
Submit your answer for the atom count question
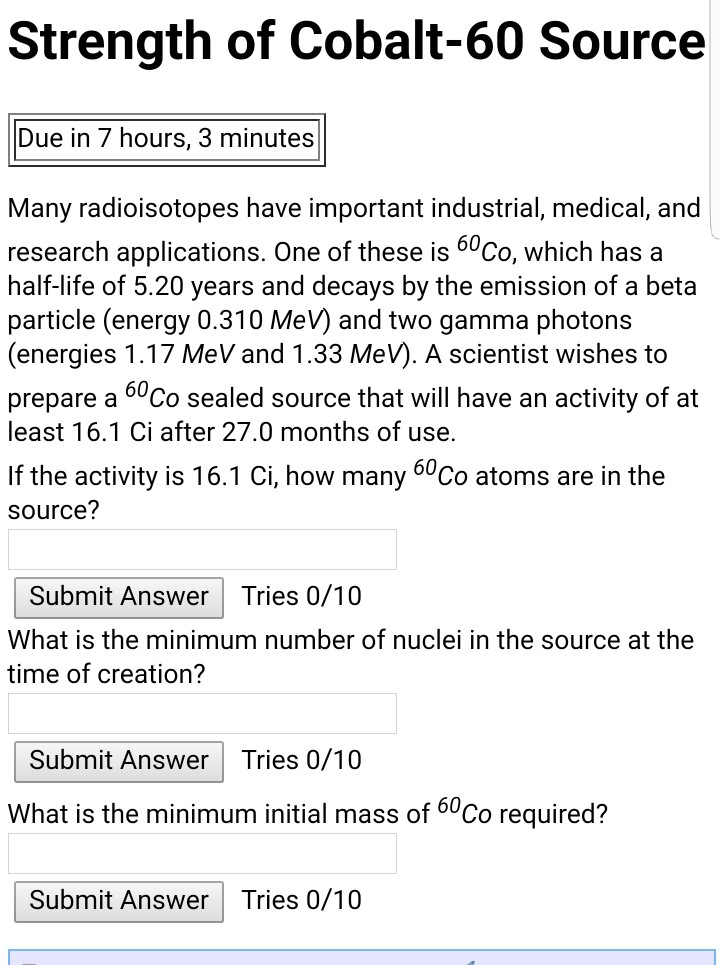pos(118,596)
